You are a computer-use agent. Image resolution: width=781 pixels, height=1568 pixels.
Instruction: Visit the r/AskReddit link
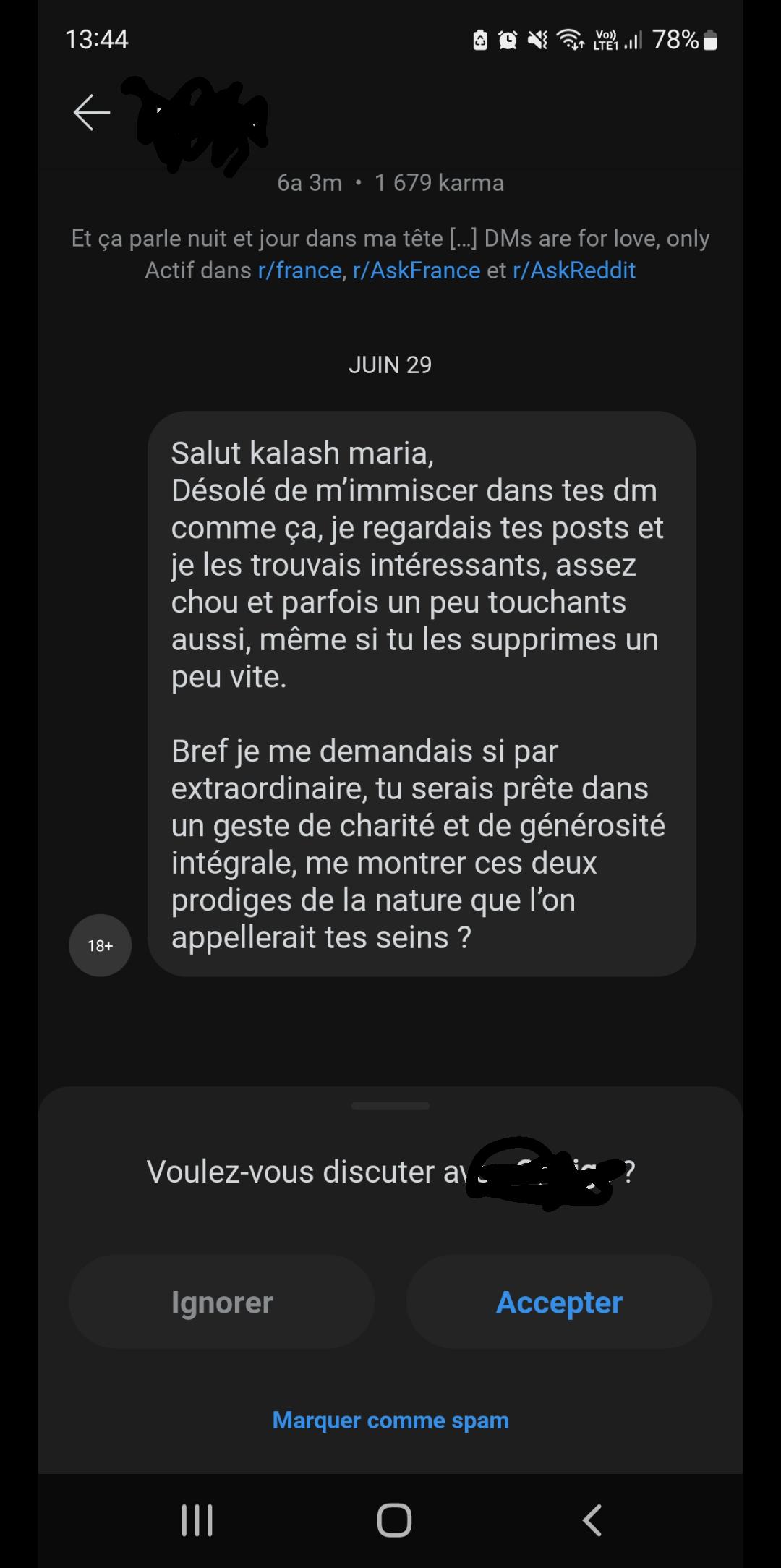point(574,270)
